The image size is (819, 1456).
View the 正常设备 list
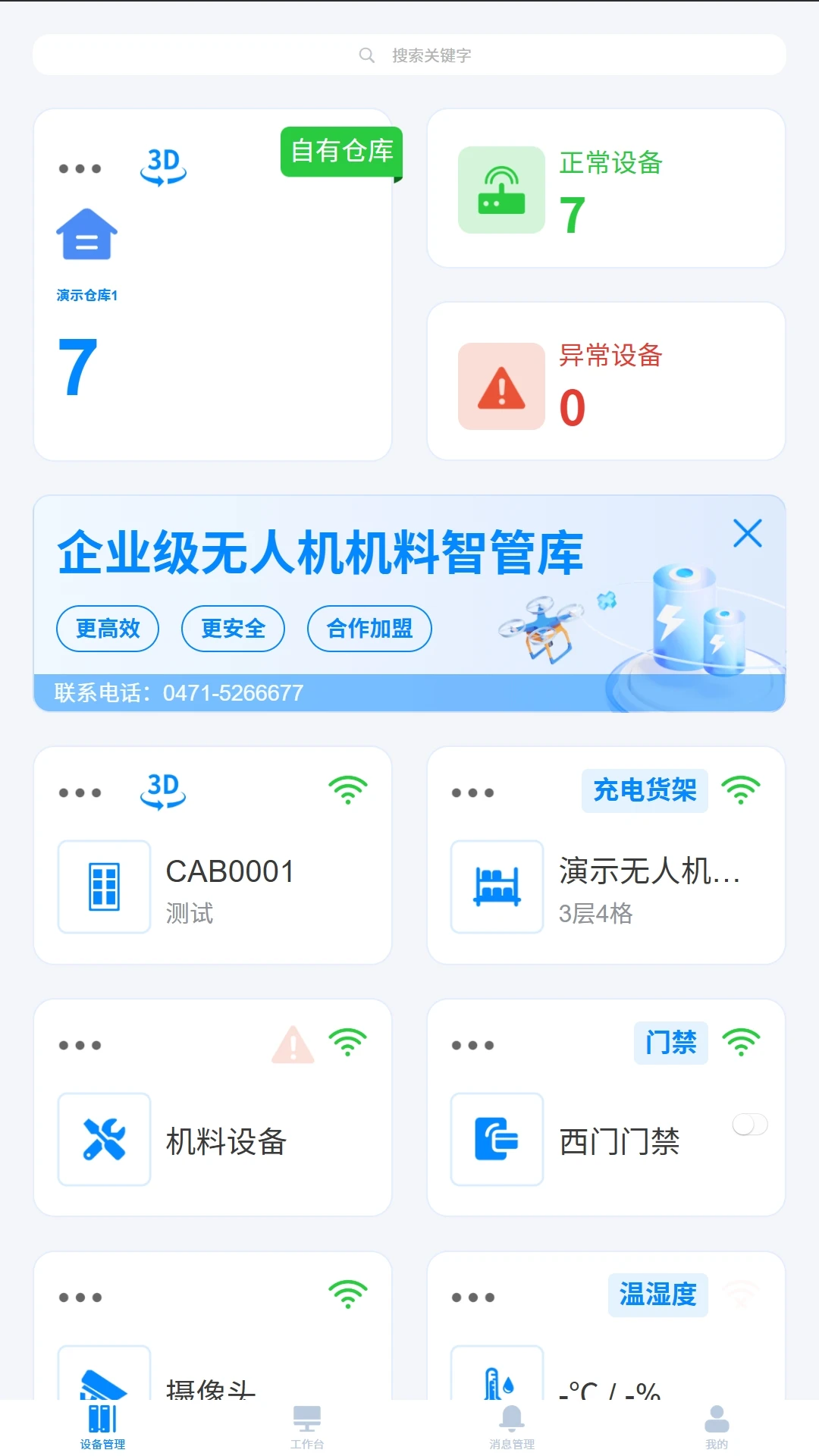605,189
